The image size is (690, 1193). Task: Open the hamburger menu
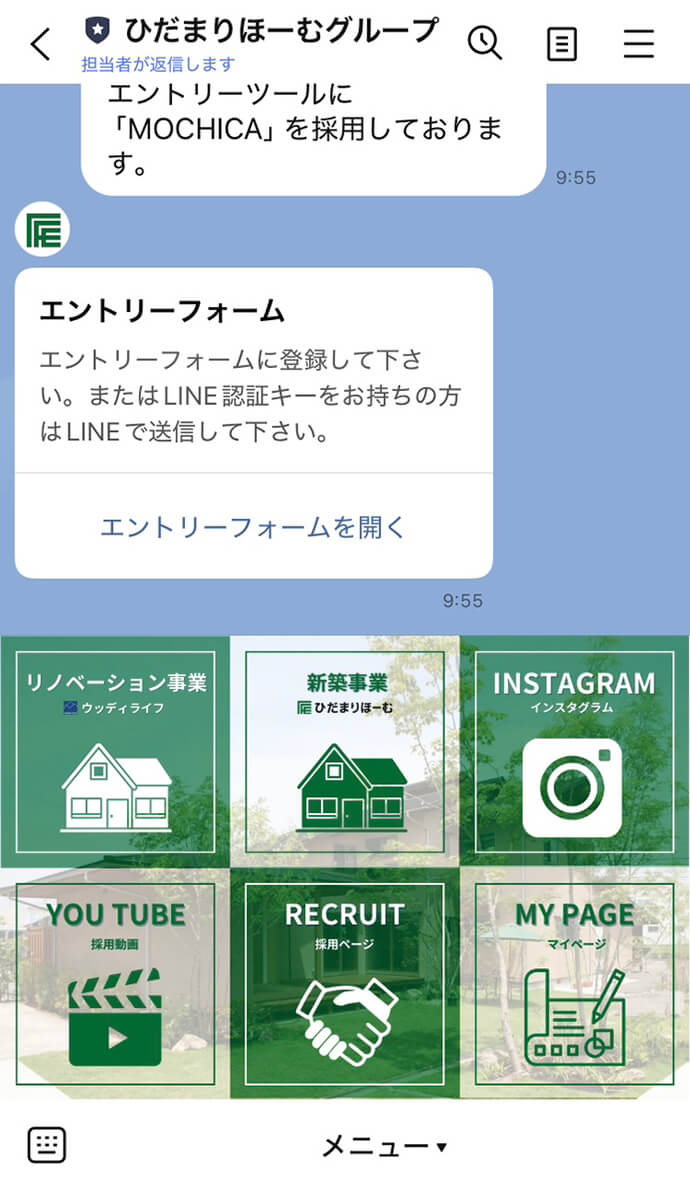click(x=638, y=44)
